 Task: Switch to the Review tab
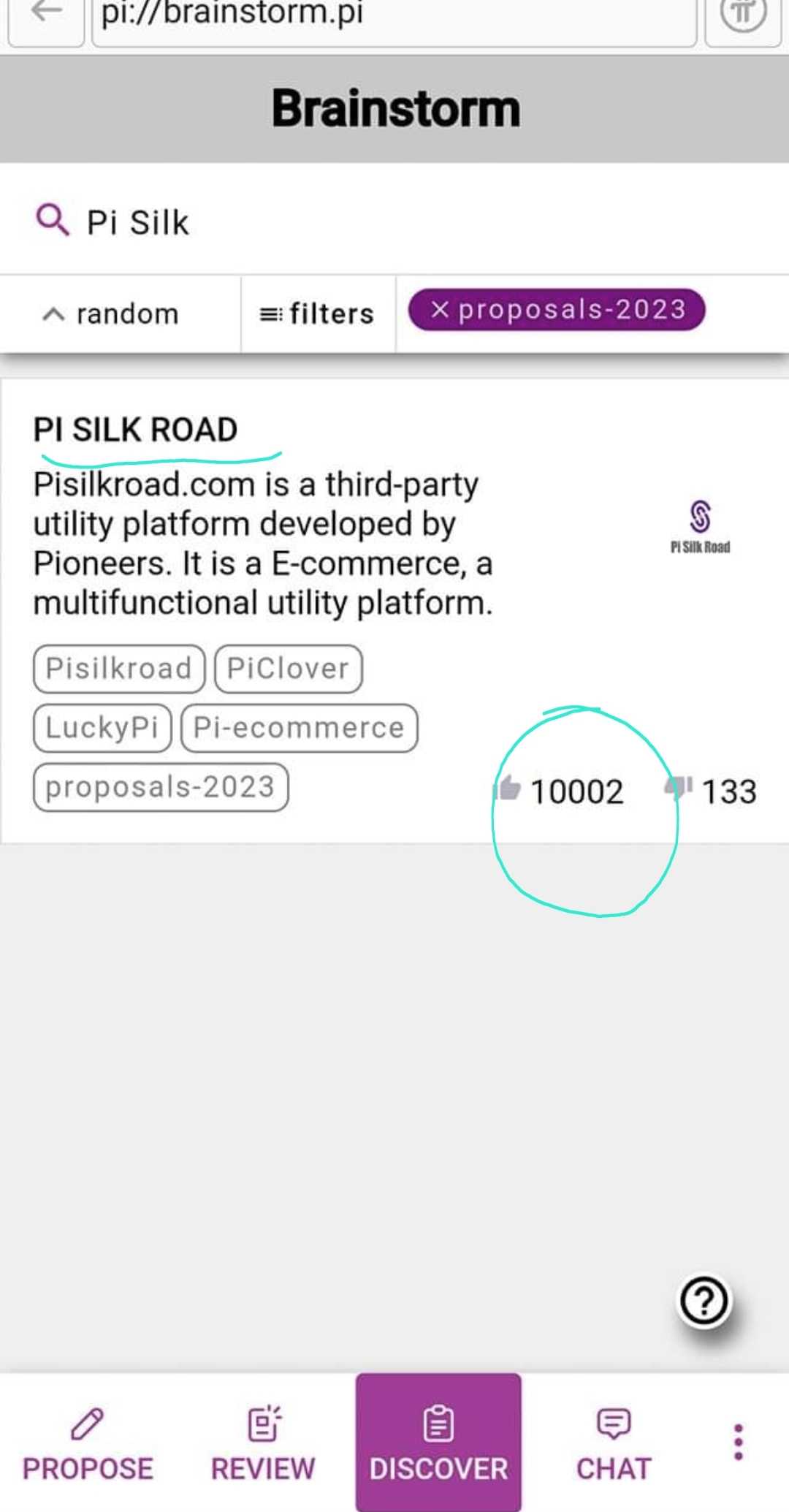[263, 1443]
